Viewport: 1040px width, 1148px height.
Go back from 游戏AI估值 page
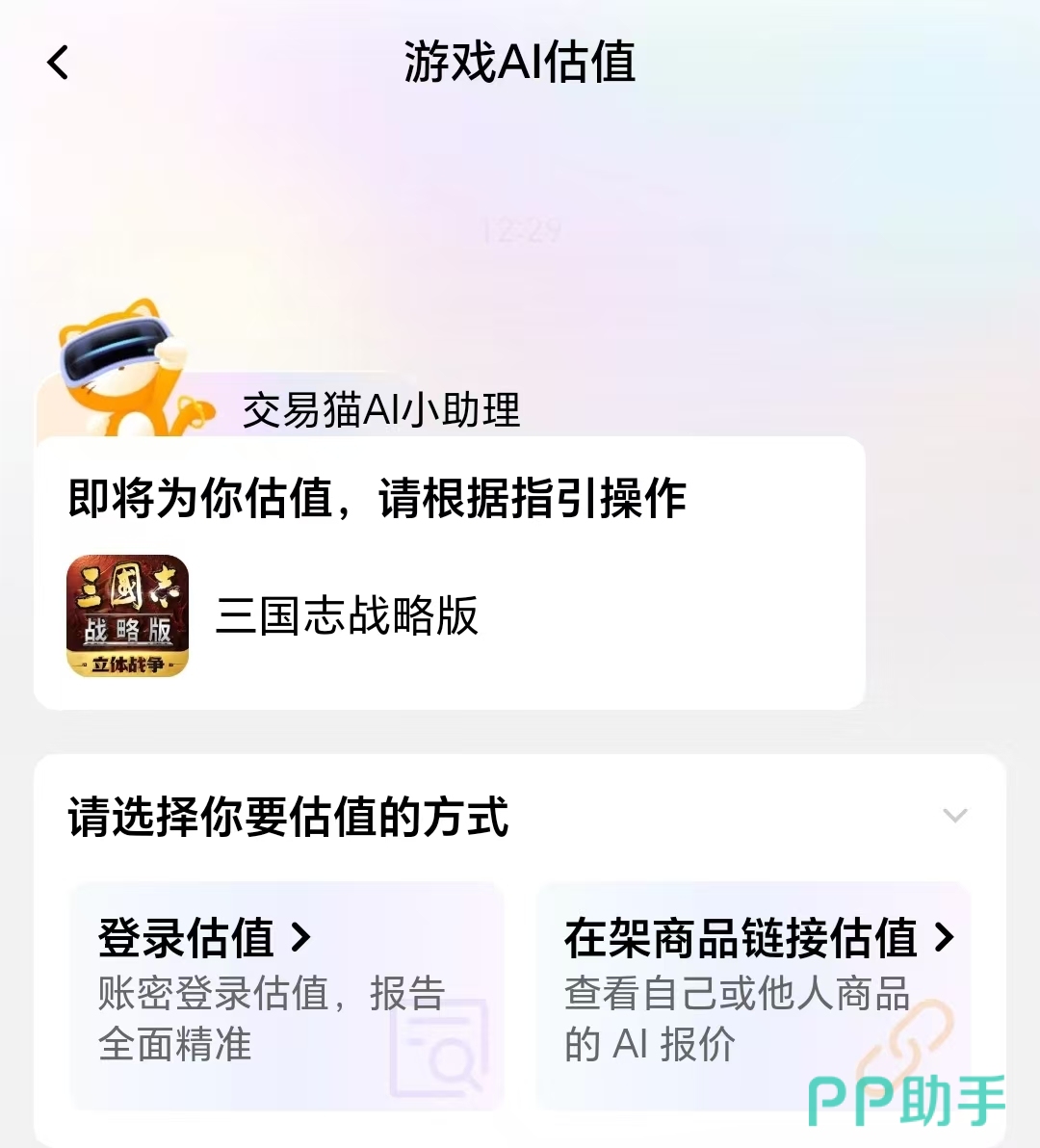[x=59, y=64]
